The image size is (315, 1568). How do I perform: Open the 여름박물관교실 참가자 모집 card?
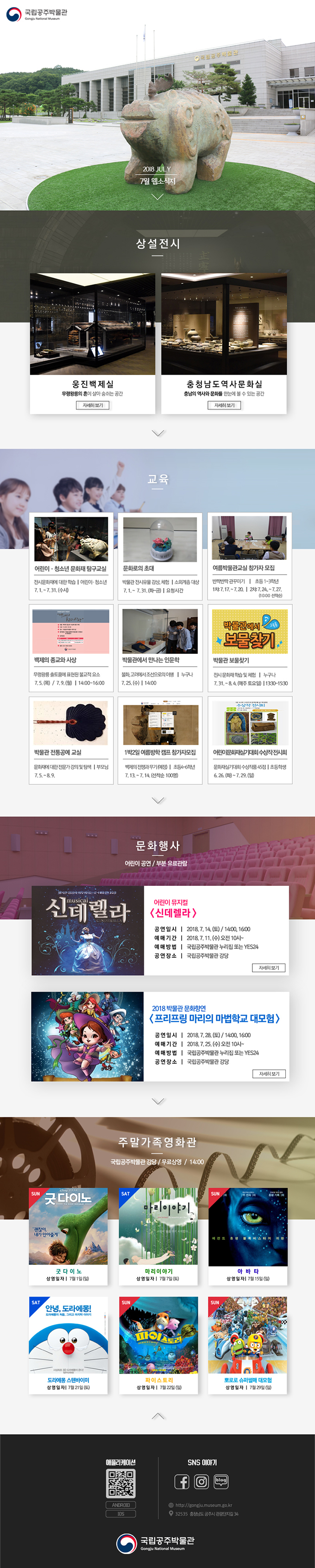(x=250, y=556)
